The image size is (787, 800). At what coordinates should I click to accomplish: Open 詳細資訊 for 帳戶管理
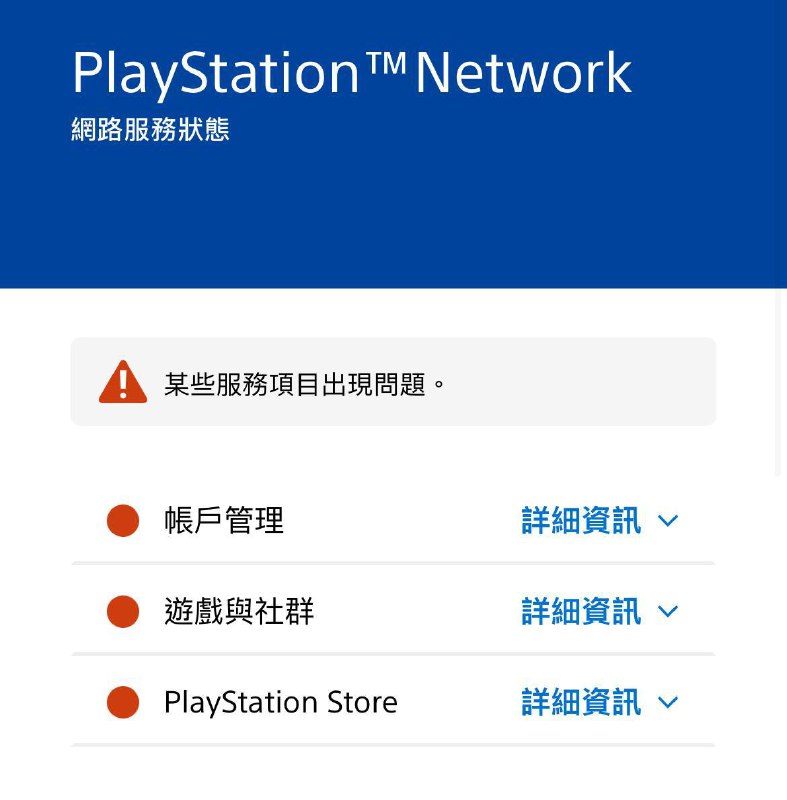click(580, 520)
